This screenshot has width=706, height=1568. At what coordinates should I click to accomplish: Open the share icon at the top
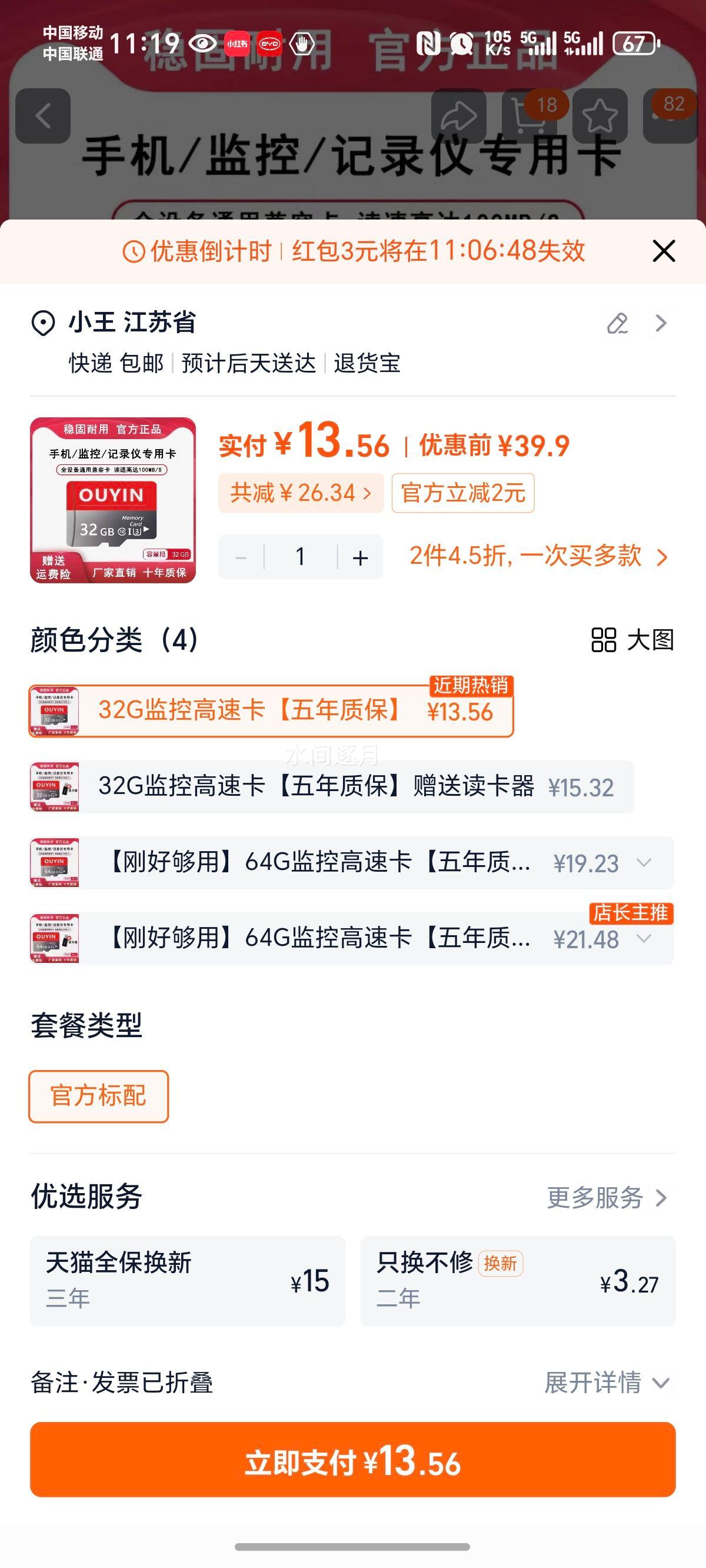point(459,117)
